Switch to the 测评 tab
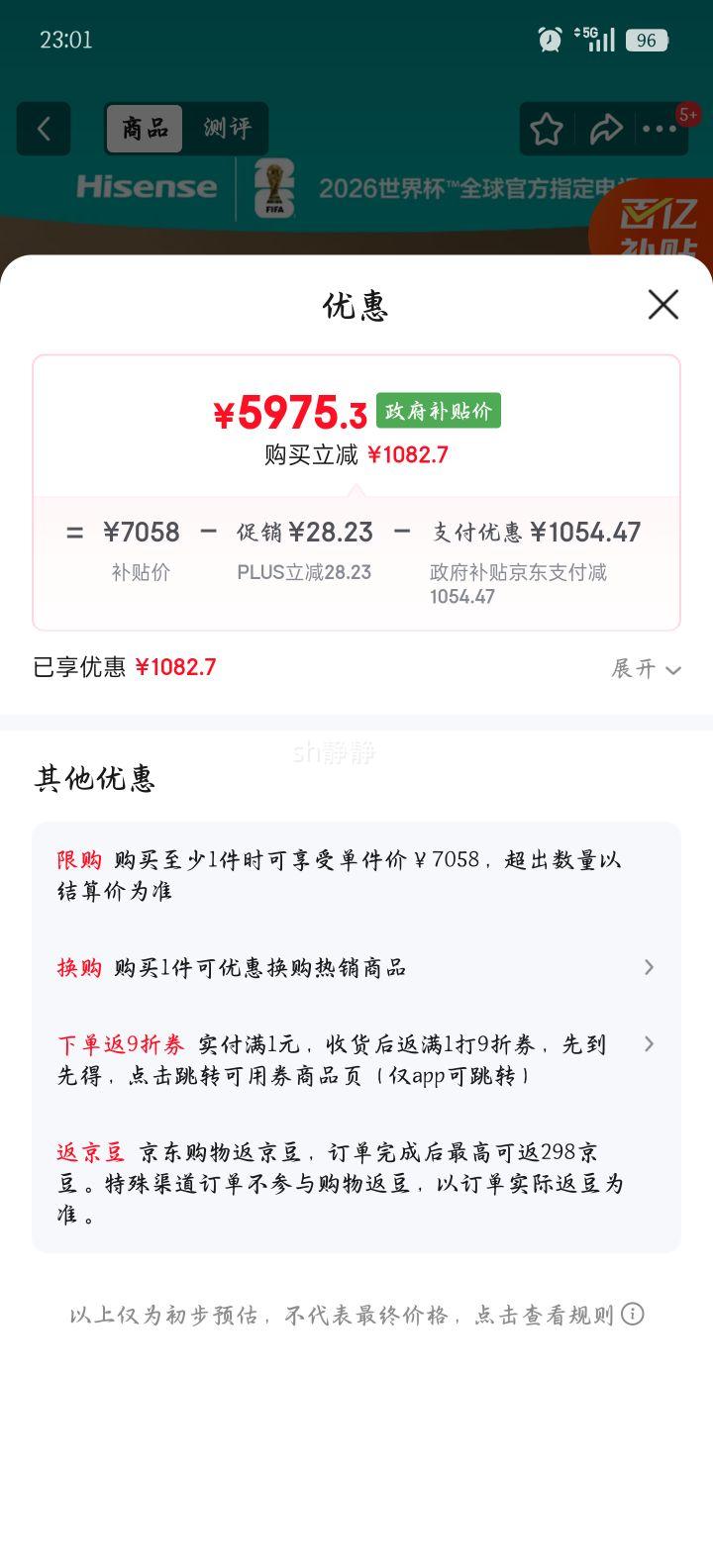713x1568 pixels. (228, 129)
